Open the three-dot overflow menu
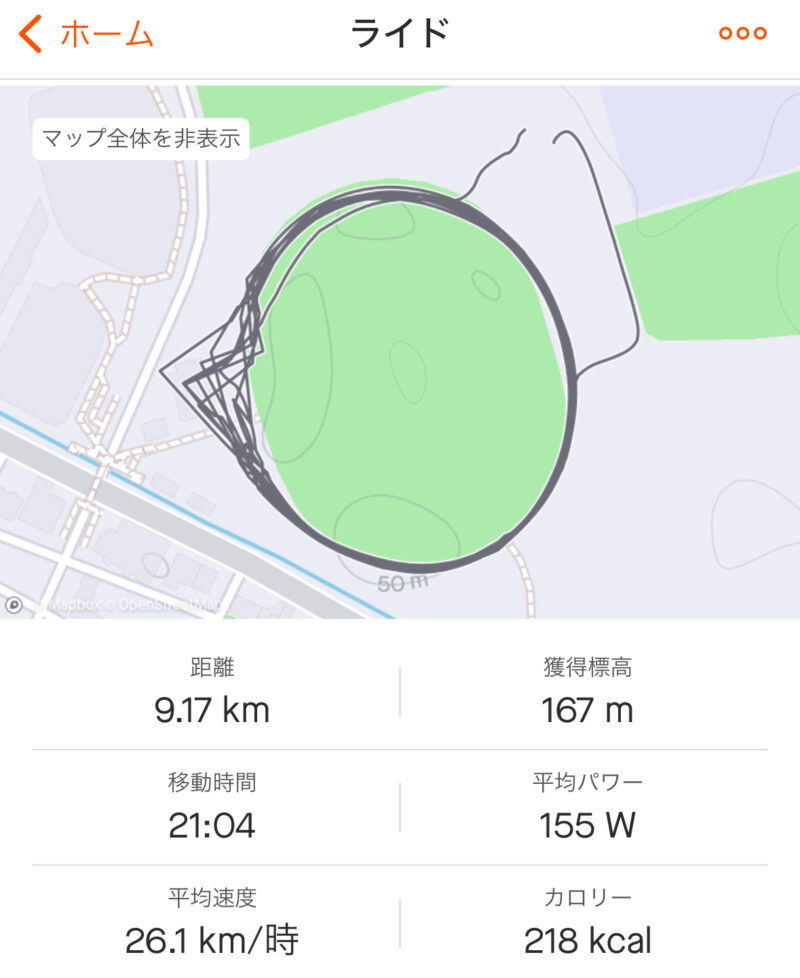Screen dimensions: 800x978 pos(743,34)
